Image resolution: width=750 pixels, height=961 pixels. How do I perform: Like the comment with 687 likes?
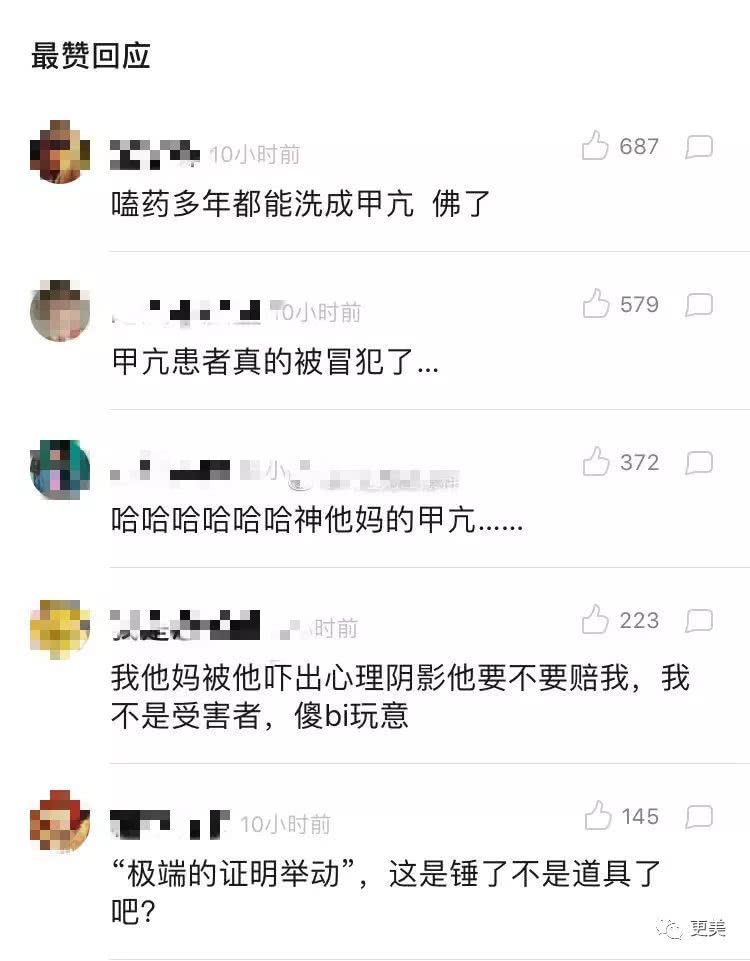tap(596, 147)
